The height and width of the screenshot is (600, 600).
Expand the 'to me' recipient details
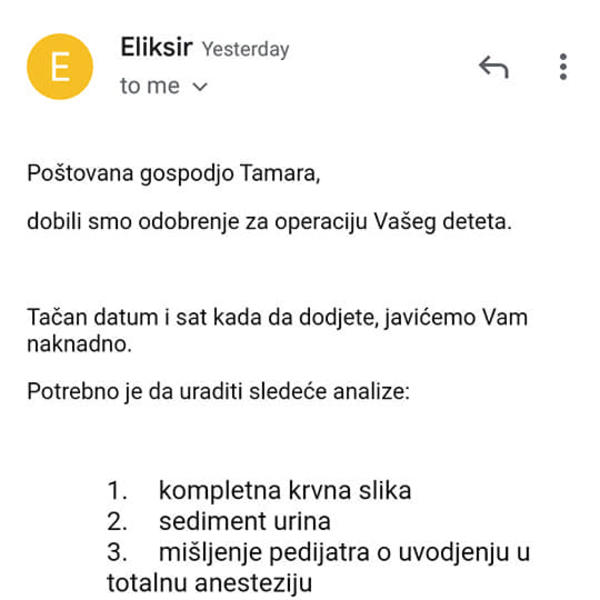pos(198,87)
